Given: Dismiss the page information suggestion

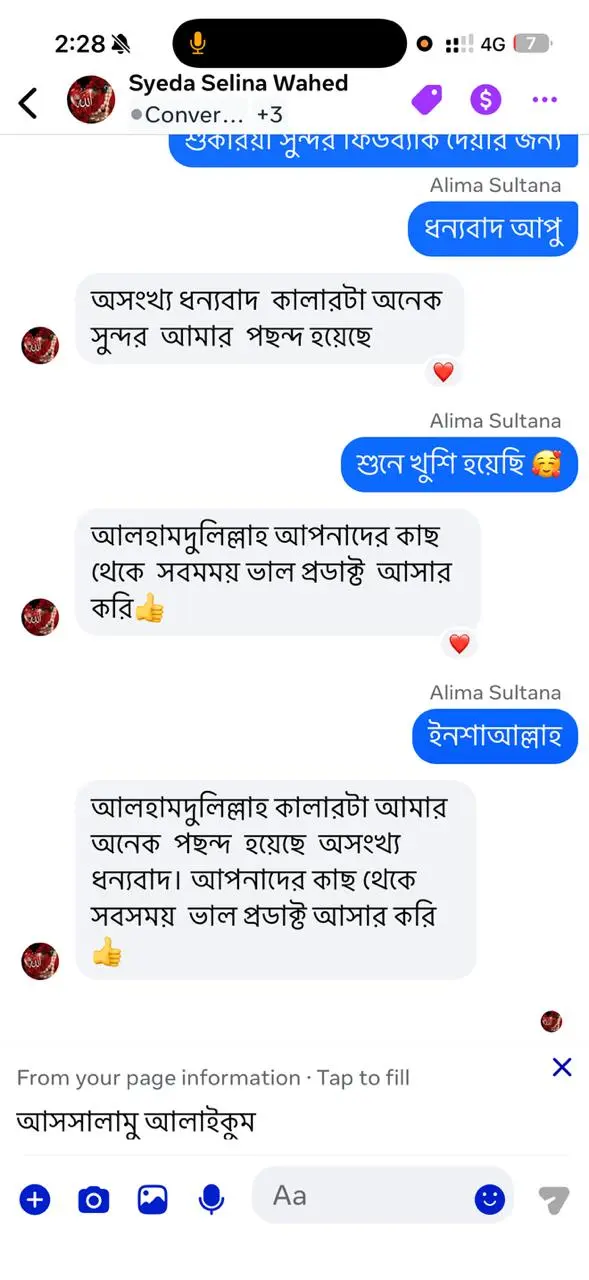Looking at the screenshot, I should click(x=562, y=1067).
